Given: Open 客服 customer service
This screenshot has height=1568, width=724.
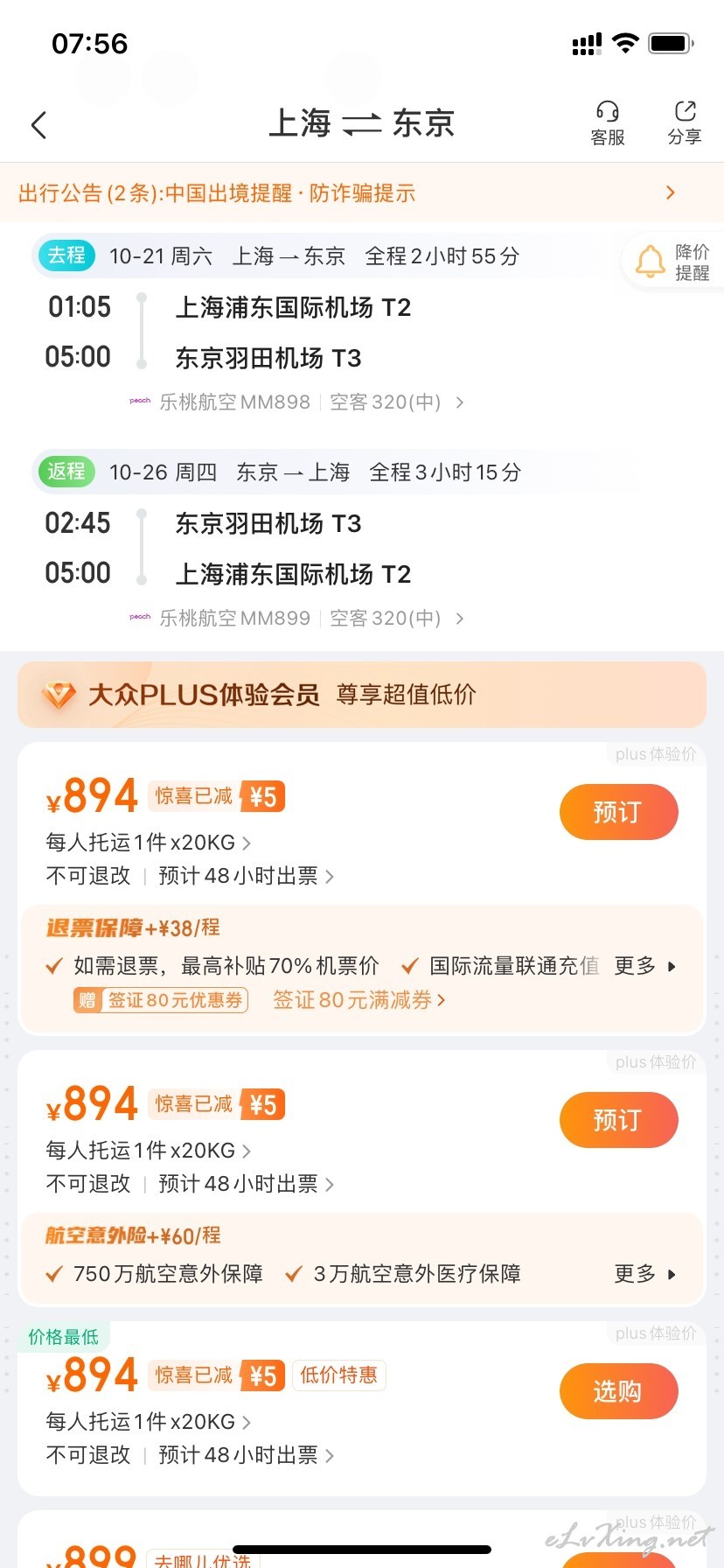Looking at the screenshot, I should 608,123.
